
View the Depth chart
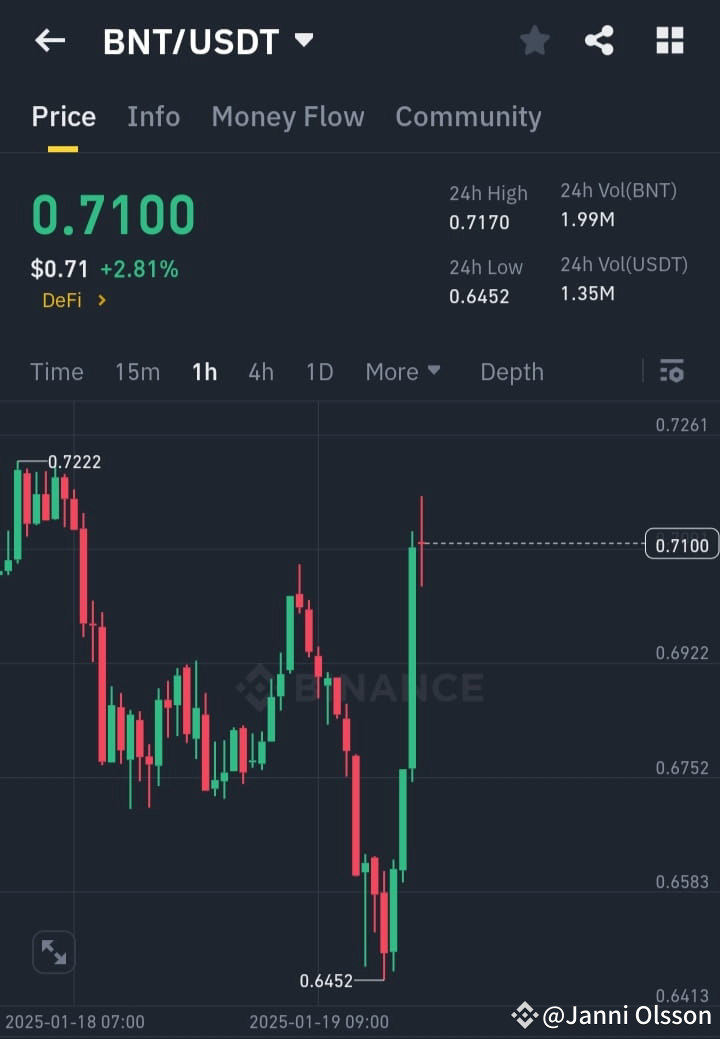click(x=512, y=371)
